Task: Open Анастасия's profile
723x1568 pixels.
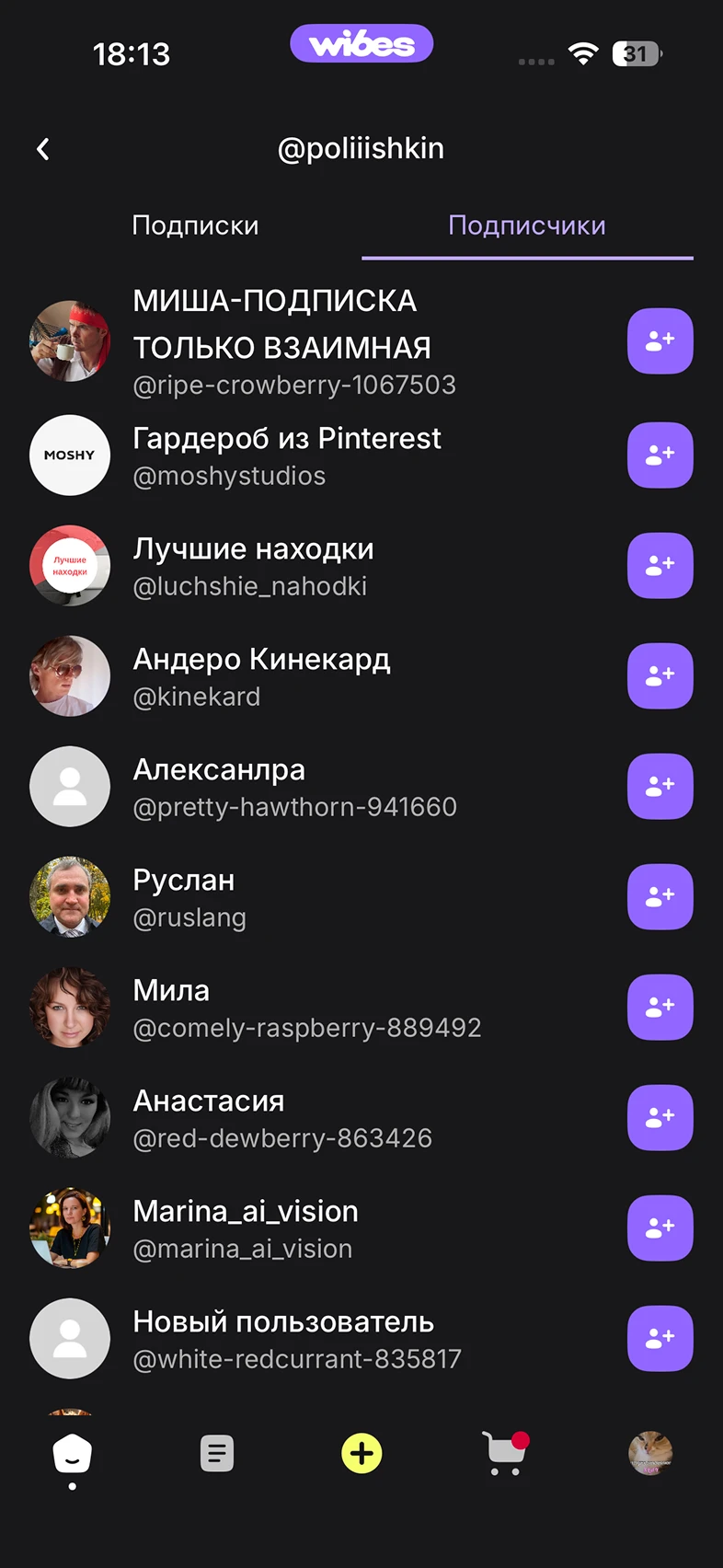Action: coord(208,1118)
